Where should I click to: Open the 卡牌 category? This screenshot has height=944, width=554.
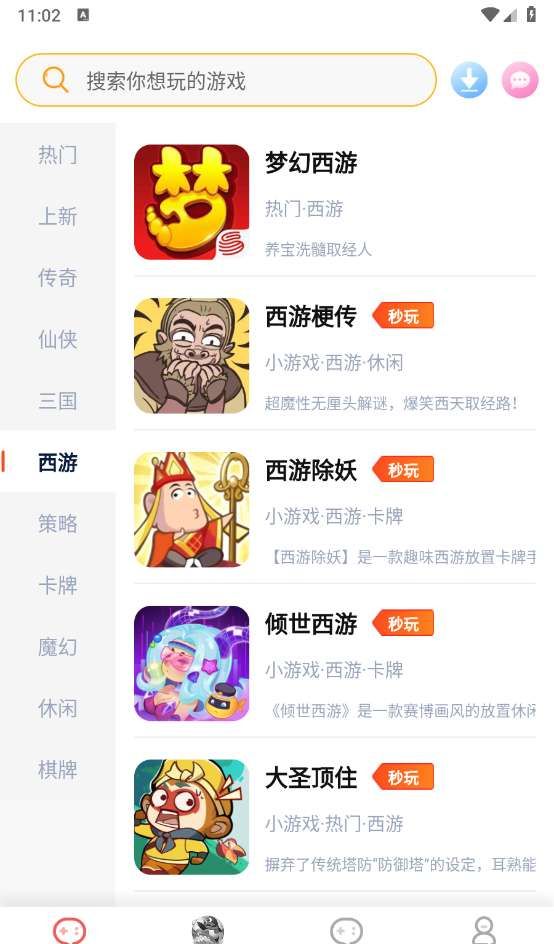pyautogui.click(x=58, y=585)
